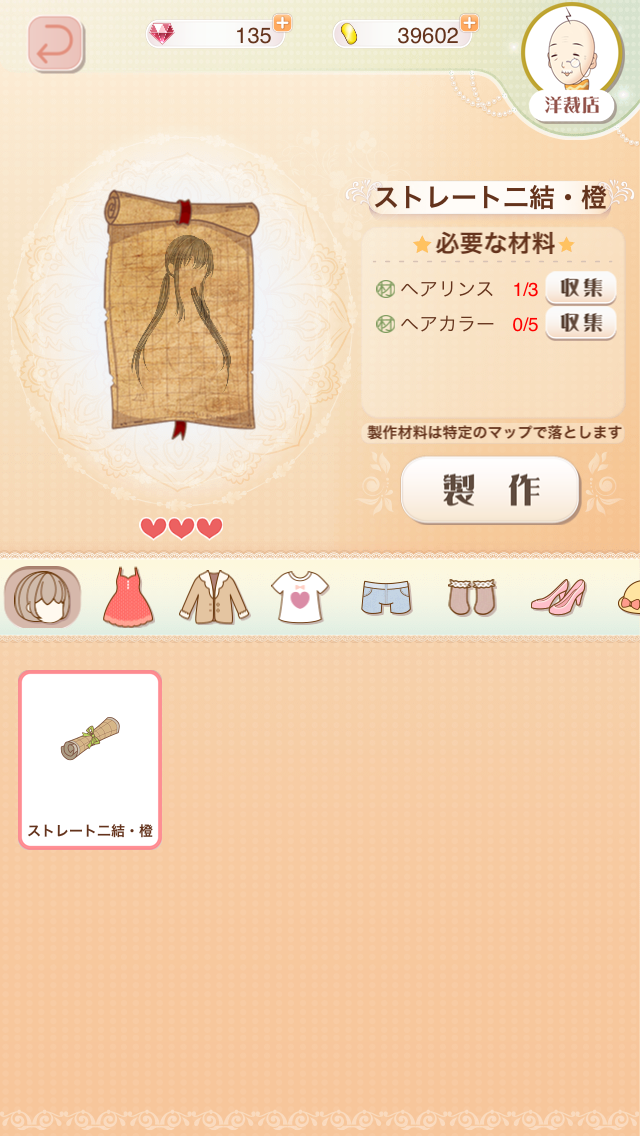Image resolution: width=640 pixels, height=1136 pixels.
Task: Select the hair category tab
Action: point(42,597)
